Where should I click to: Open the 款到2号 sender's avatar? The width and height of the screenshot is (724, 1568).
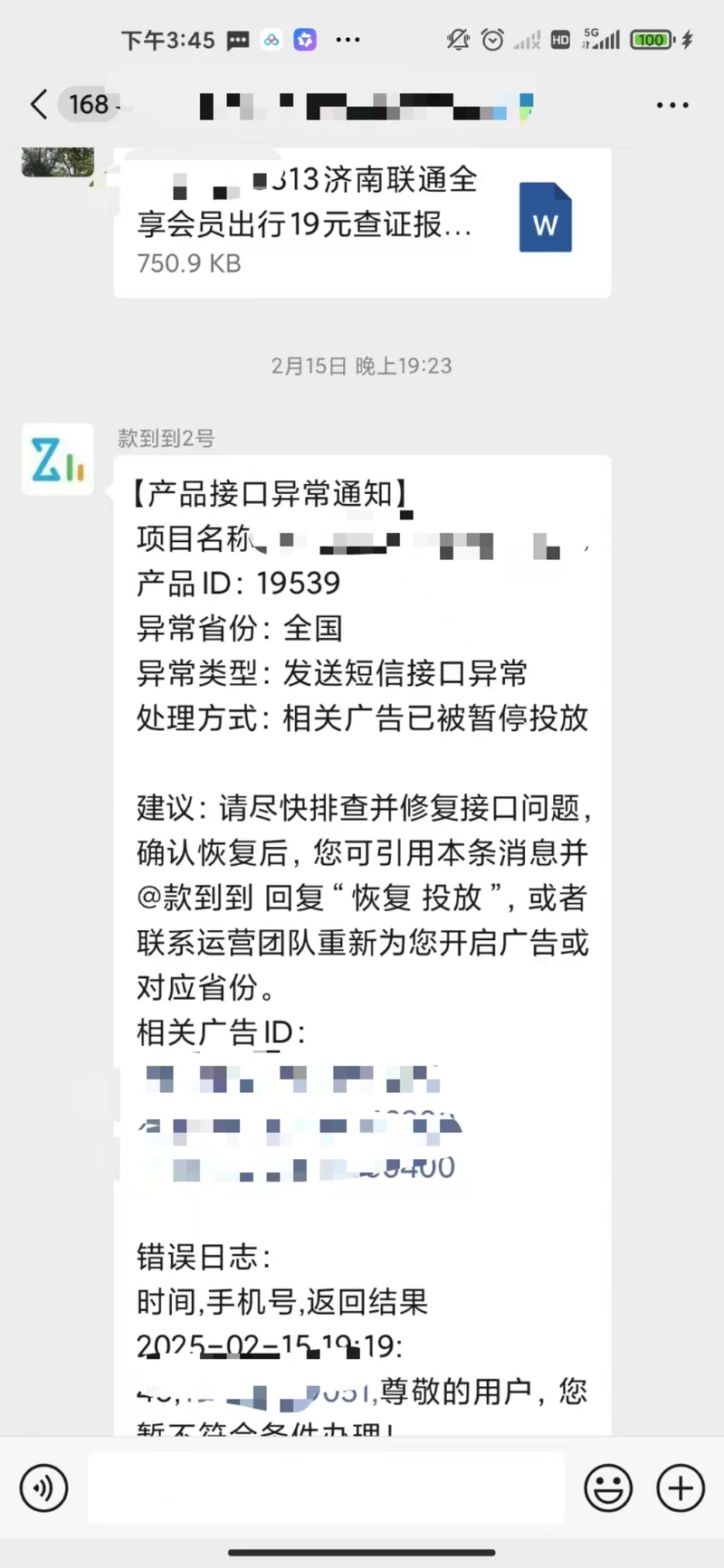[x=58, y=459]
